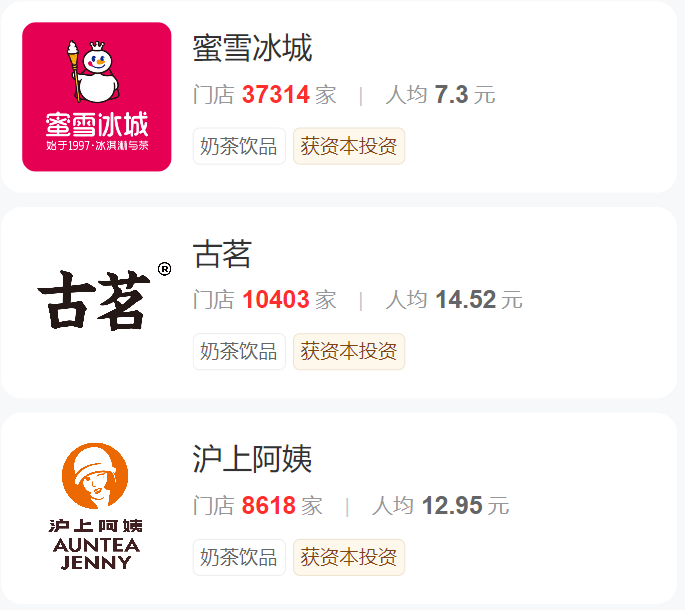Image resolution: width=685 pixels, height=610 pixels.
Task: Choose 获资本投资 tag under 沪上阿姨
Action: (x=349, y=557)
